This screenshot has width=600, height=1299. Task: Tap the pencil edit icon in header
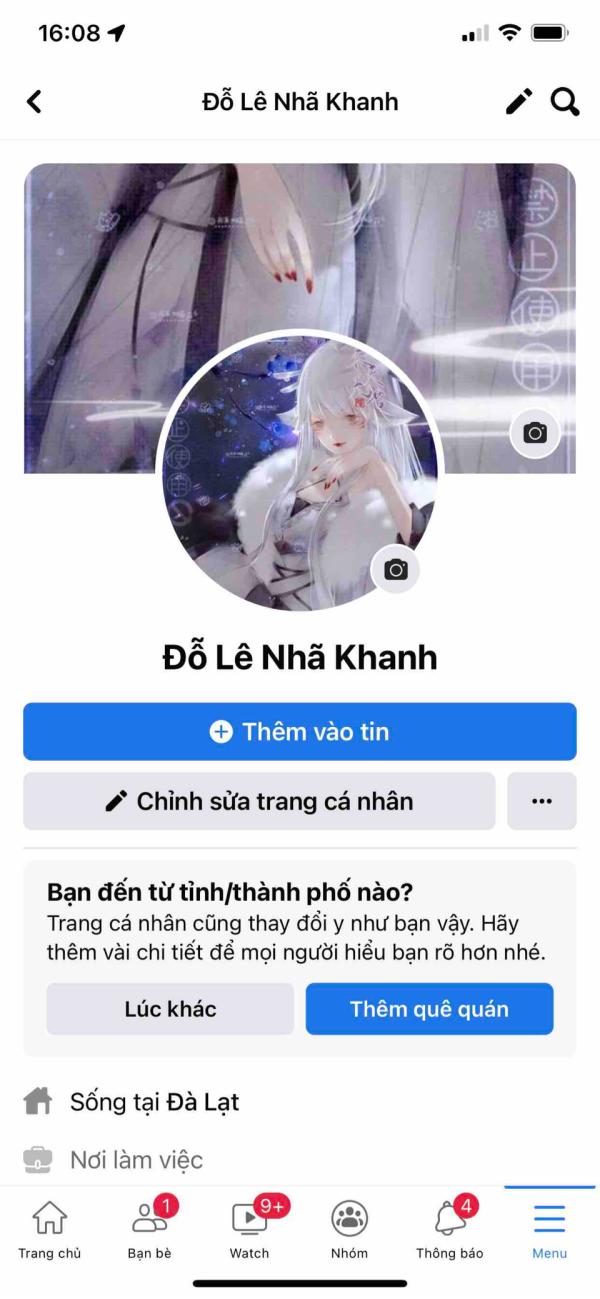coord(518,101)
